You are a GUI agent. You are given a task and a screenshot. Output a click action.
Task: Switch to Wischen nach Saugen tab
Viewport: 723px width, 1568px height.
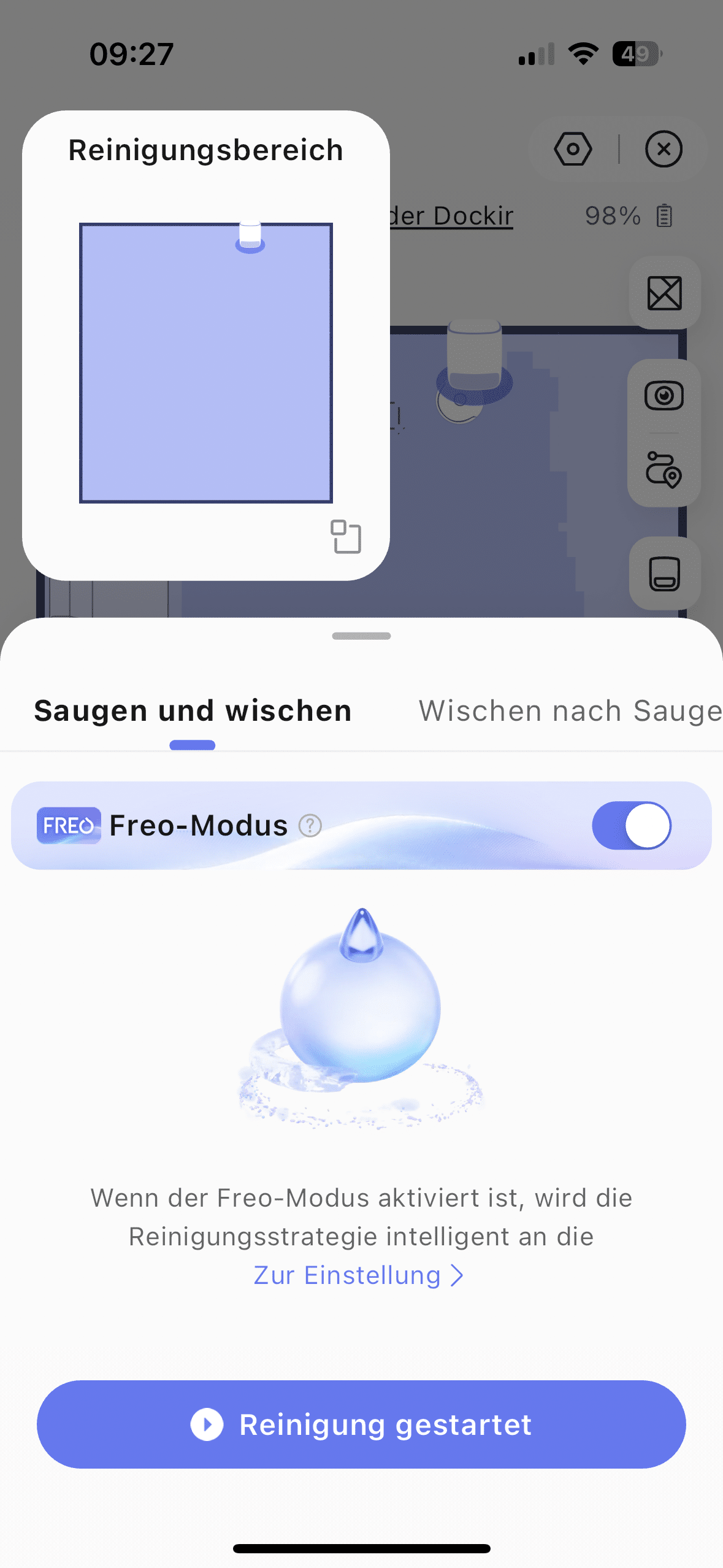click(x=570, y=712)
